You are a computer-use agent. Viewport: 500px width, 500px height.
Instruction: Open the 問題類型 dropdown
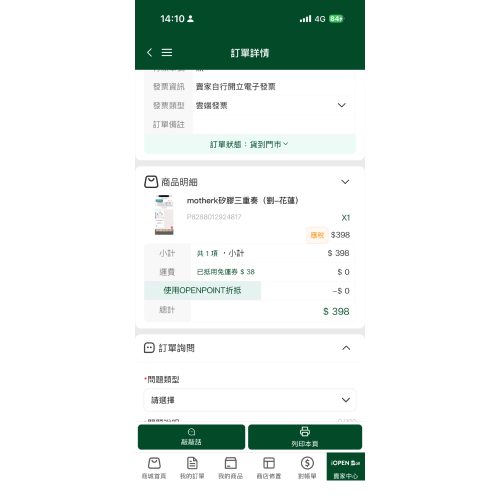pyautogui.click(x=250, y=400)
